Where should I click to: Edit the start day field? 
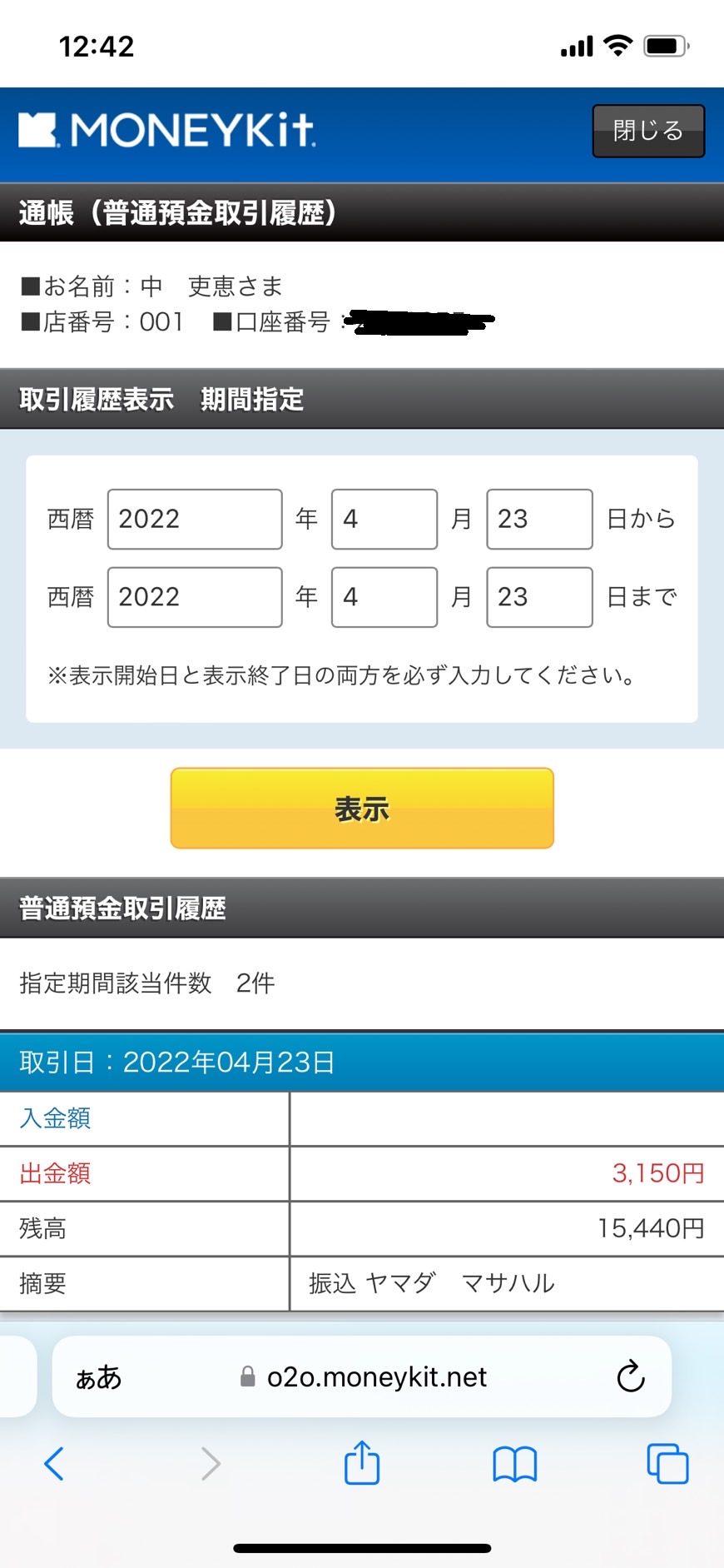click(x=539, y=519)
